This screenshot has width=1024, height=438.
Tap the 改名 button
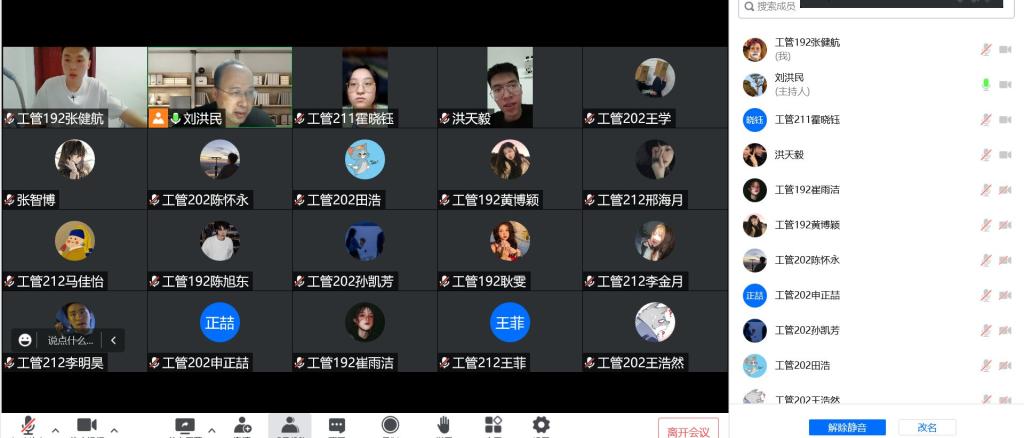[927, 427]
